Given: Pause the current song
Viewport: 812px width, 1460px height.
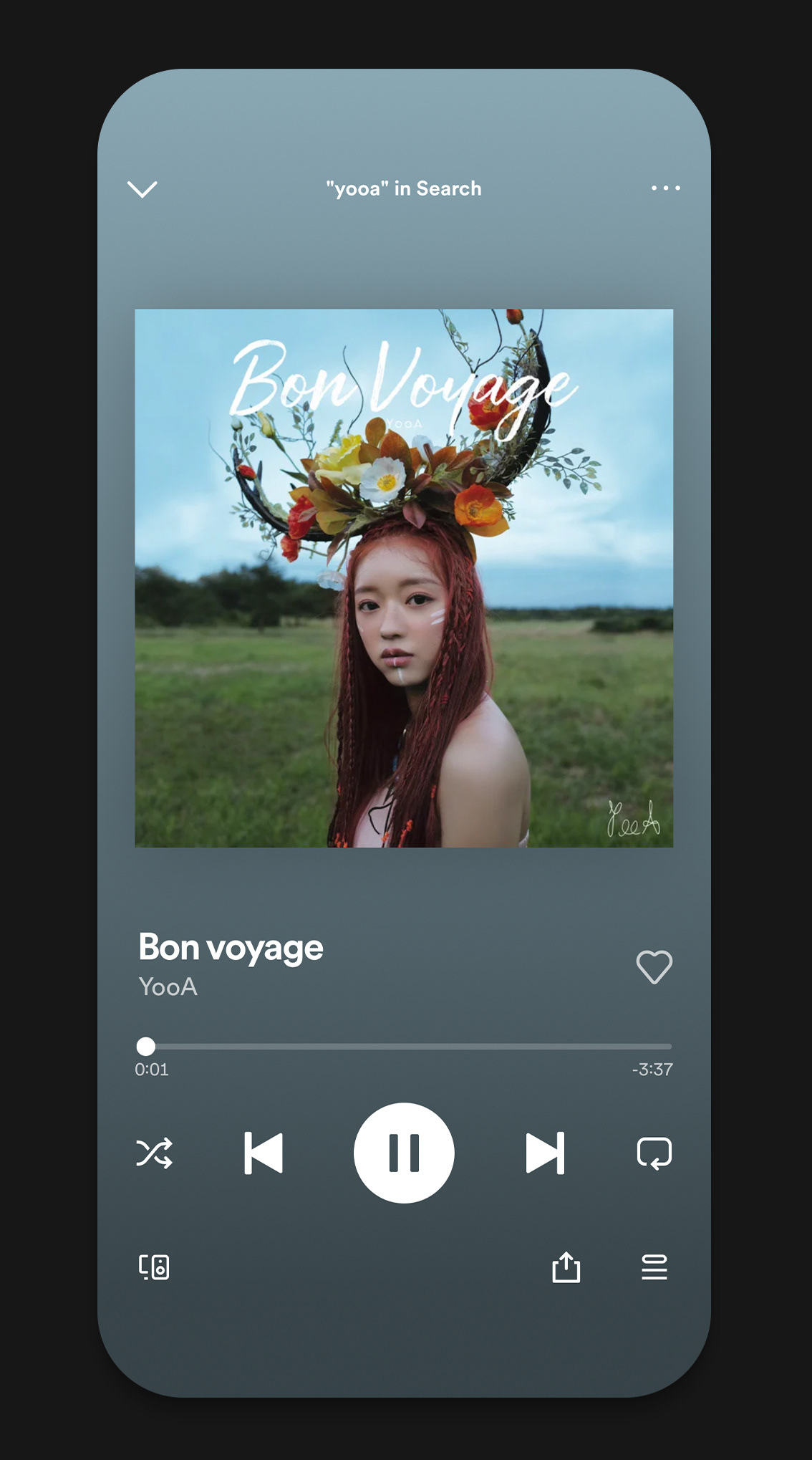Looking at the screenshot, I should coord(404,1153).
